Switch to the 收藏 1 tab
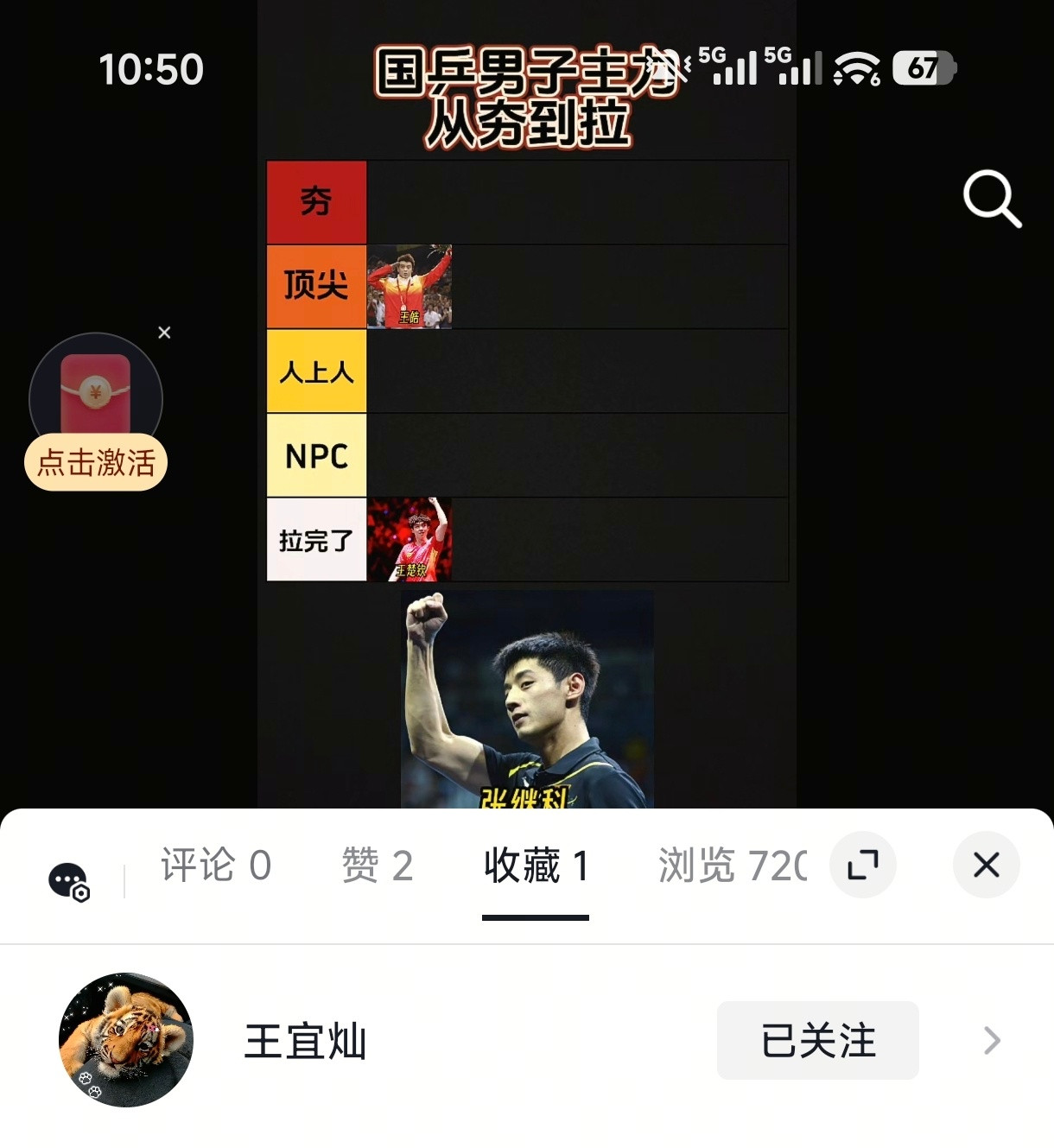 tap(536, 868)
